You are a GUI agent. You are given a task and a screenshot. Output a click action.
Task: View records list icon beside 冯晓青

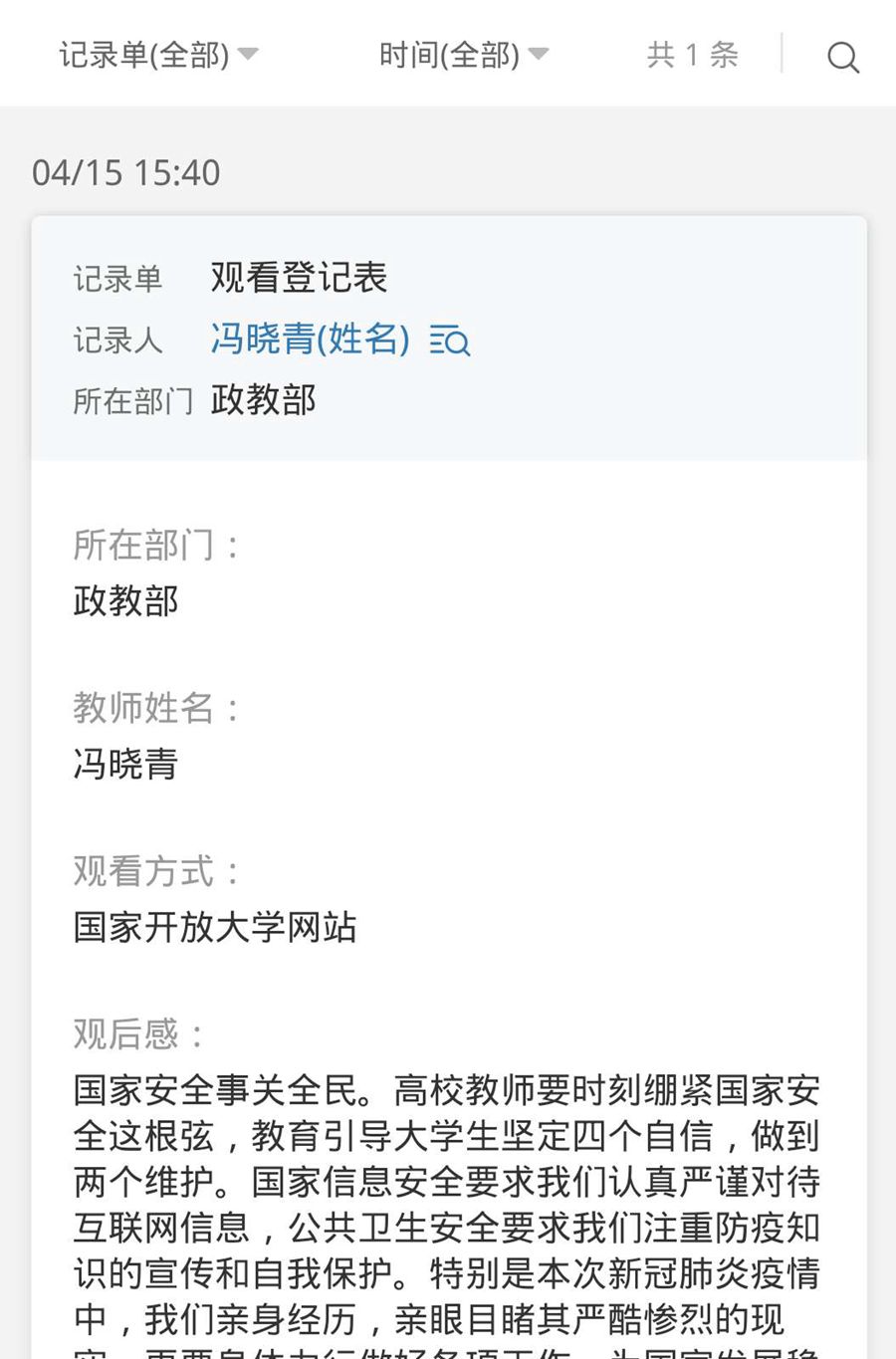[x=450, y=340]
